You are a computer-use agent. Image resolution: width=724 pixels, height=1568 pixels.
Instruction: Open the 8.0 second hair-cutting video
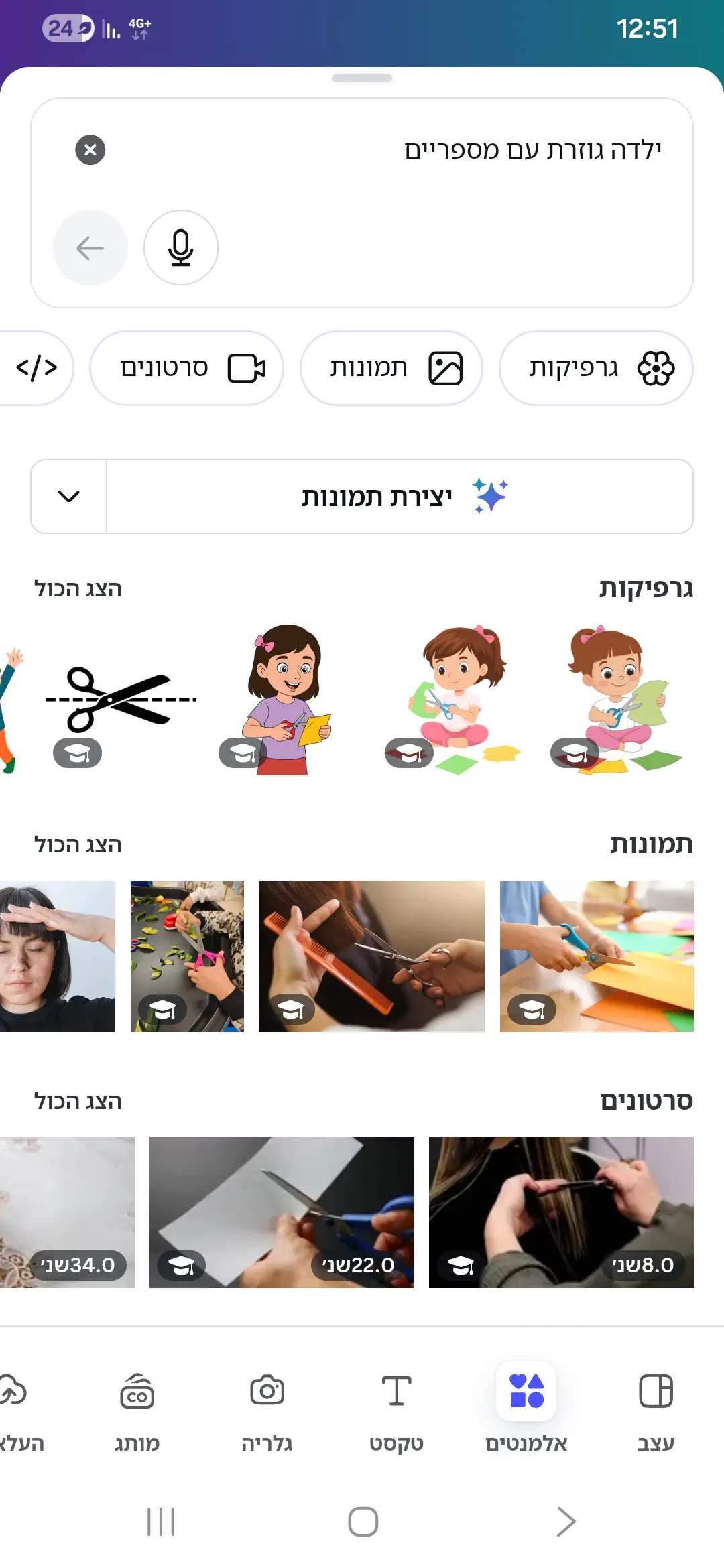click(561, 1212)
